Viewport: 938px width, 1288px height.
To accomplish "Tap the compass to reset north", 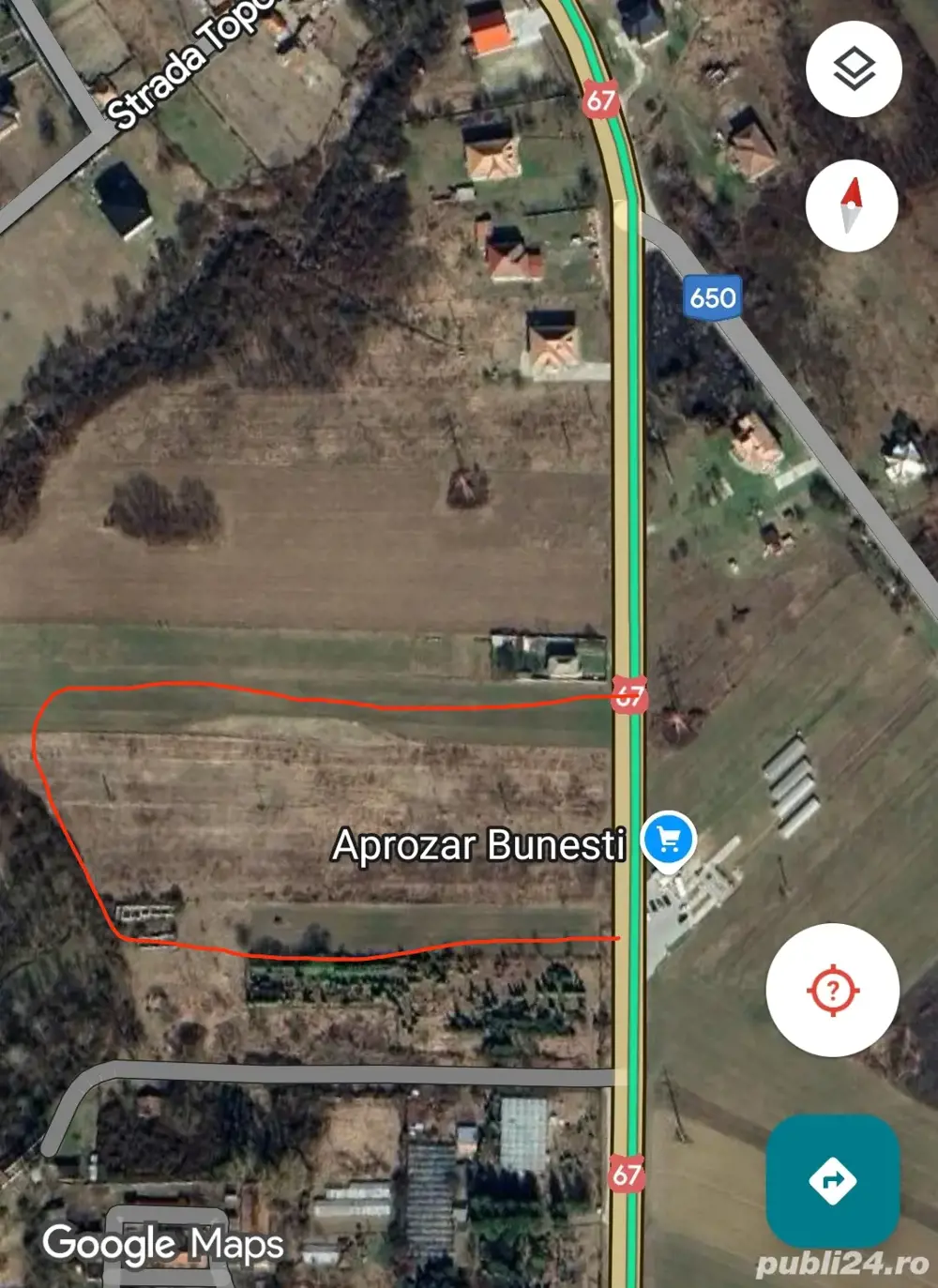I will click(852, 205).
